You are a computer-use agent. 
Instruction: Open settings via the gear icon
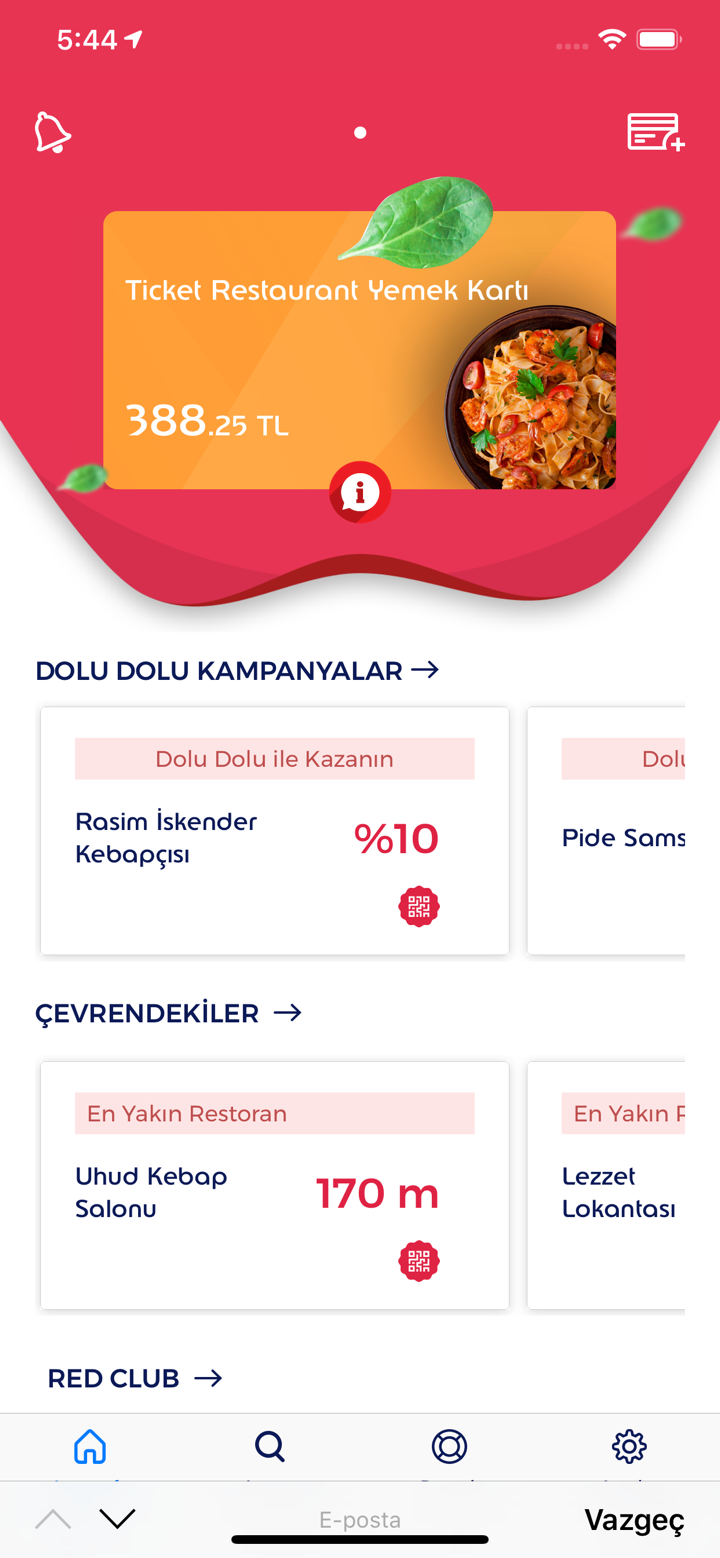(629, 1446)
